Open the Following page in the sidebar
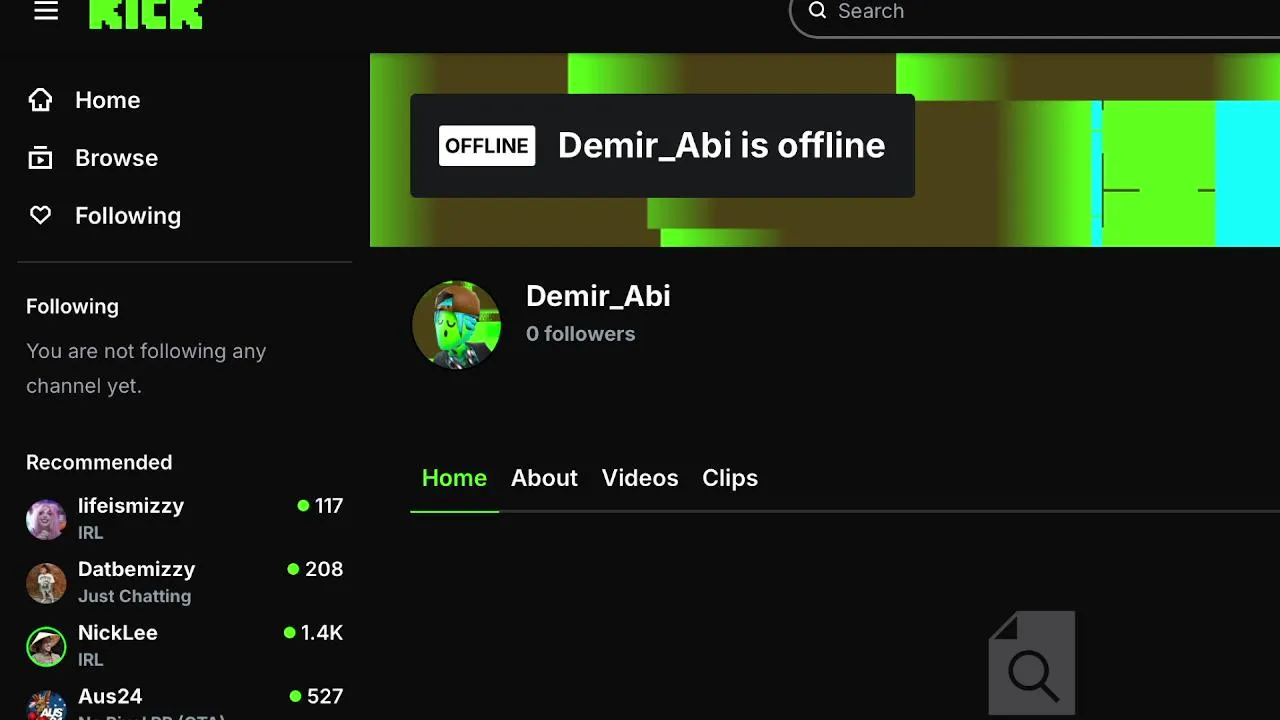 pyautogui.click(x=127, y=216)
